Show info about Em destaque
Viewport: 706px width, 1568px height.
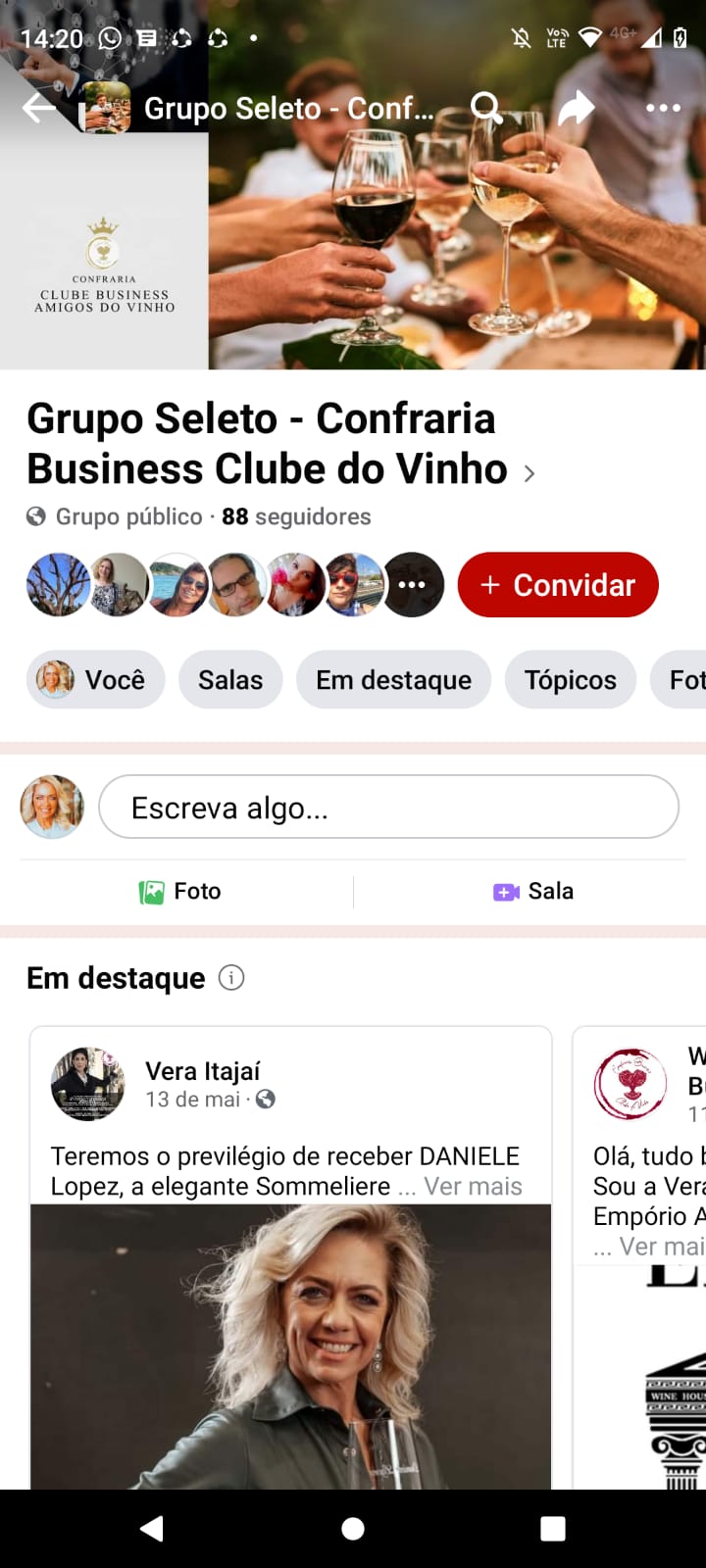pos(231,978)
